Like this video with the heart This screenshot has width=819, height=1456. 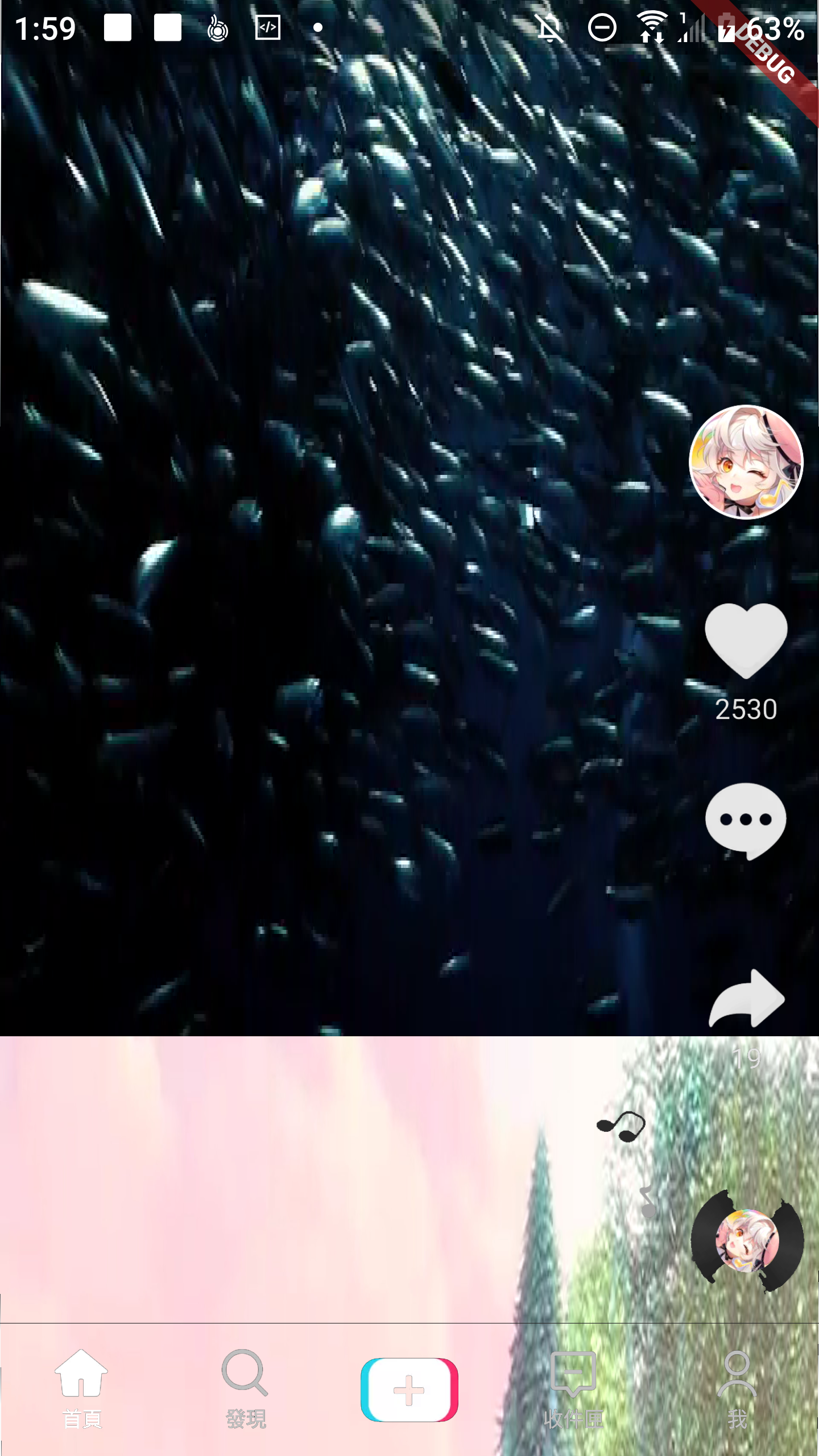[746, 641]
